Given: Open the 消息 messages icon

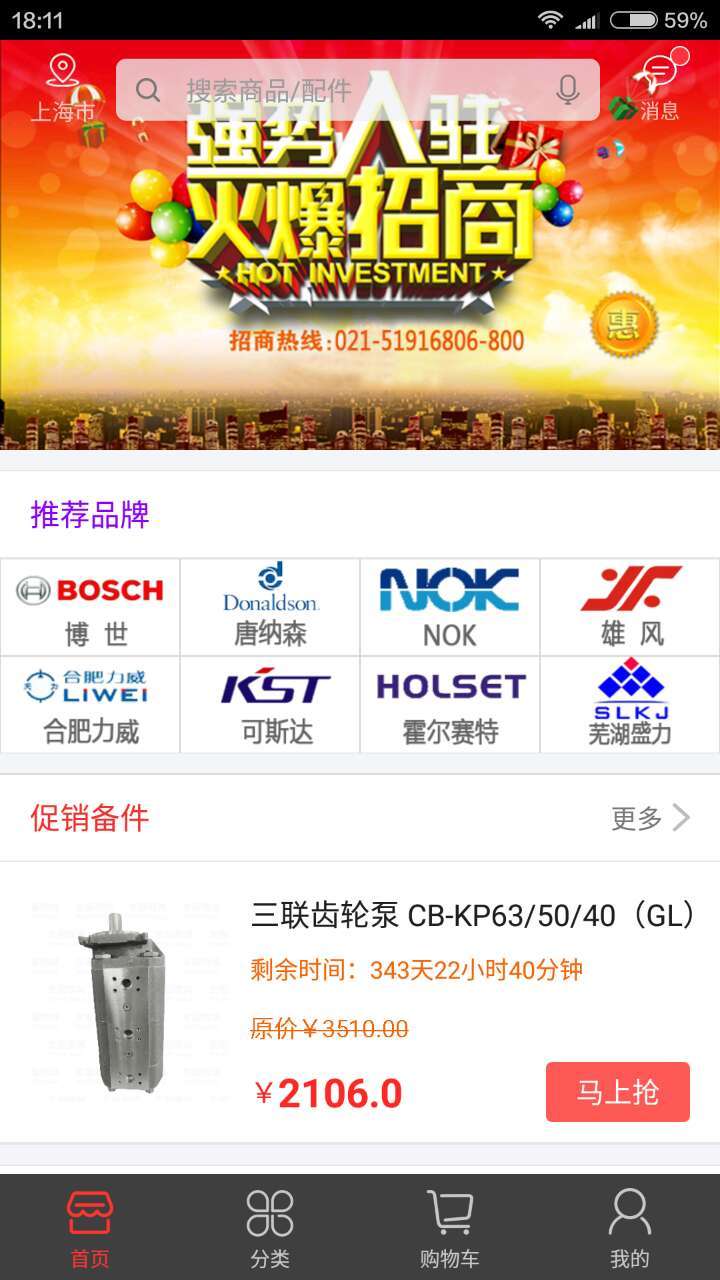Looking at the screenshot, I should (659, 88).
